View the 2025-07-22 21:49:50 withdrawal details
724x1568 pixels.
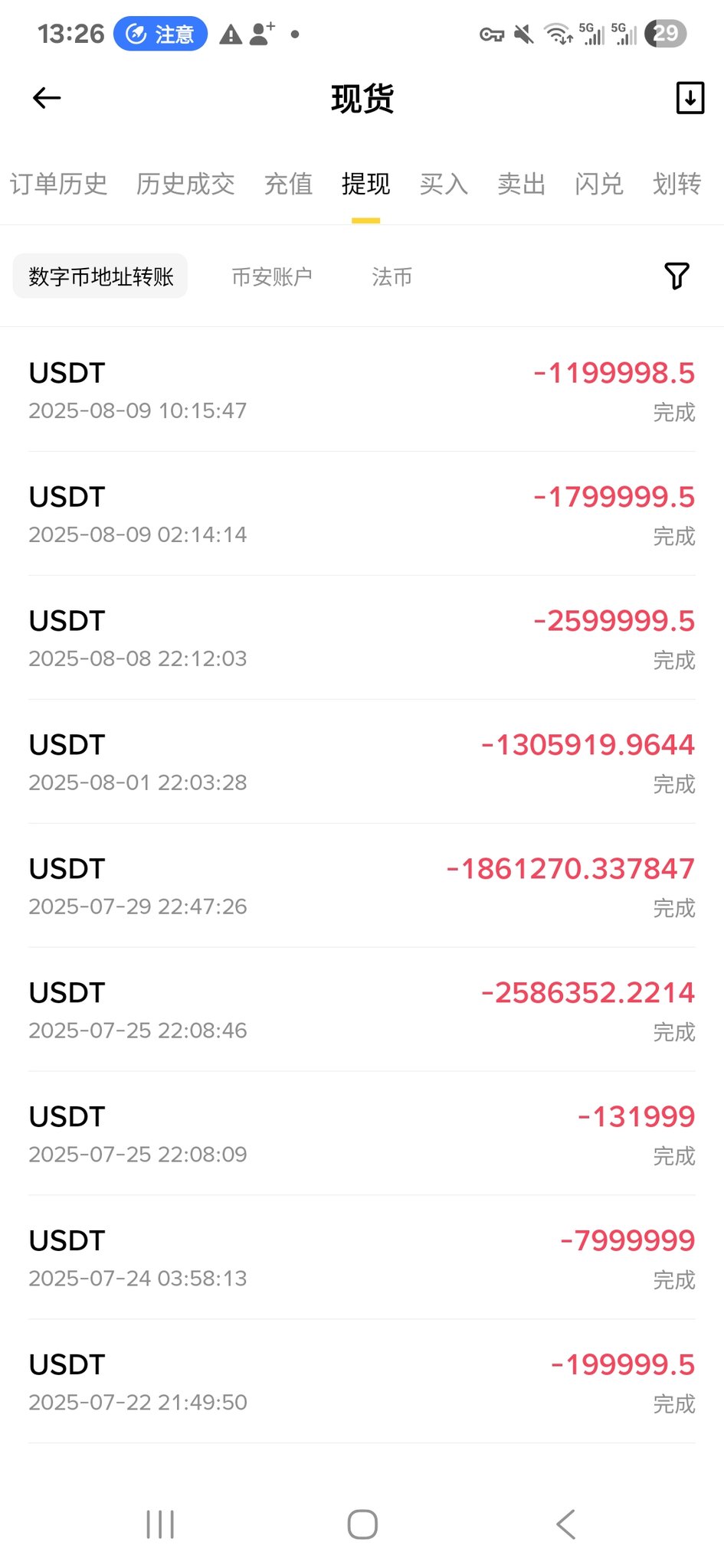click(x=362, y=1383)
